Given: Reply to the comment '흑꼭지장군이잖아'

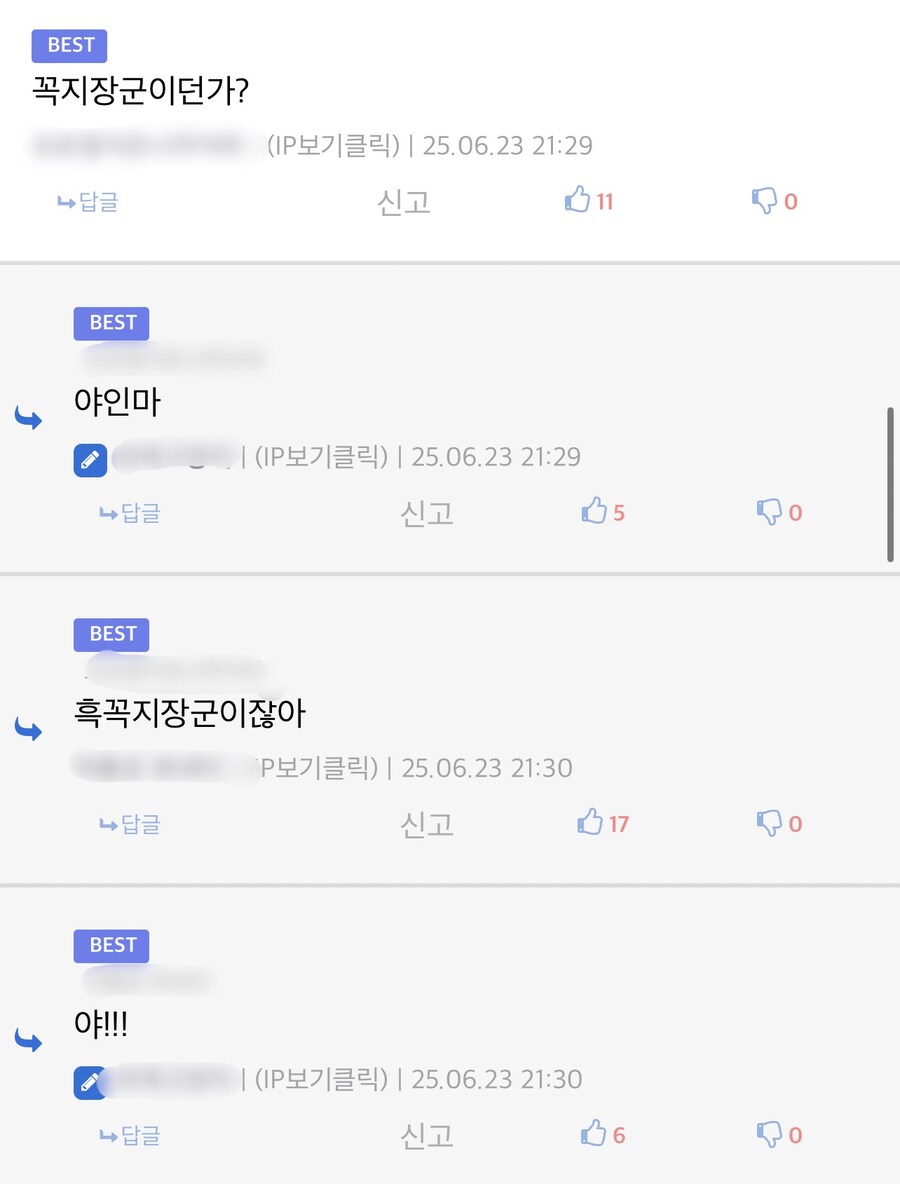Looking at the screenshot, I should pos(130,824).
